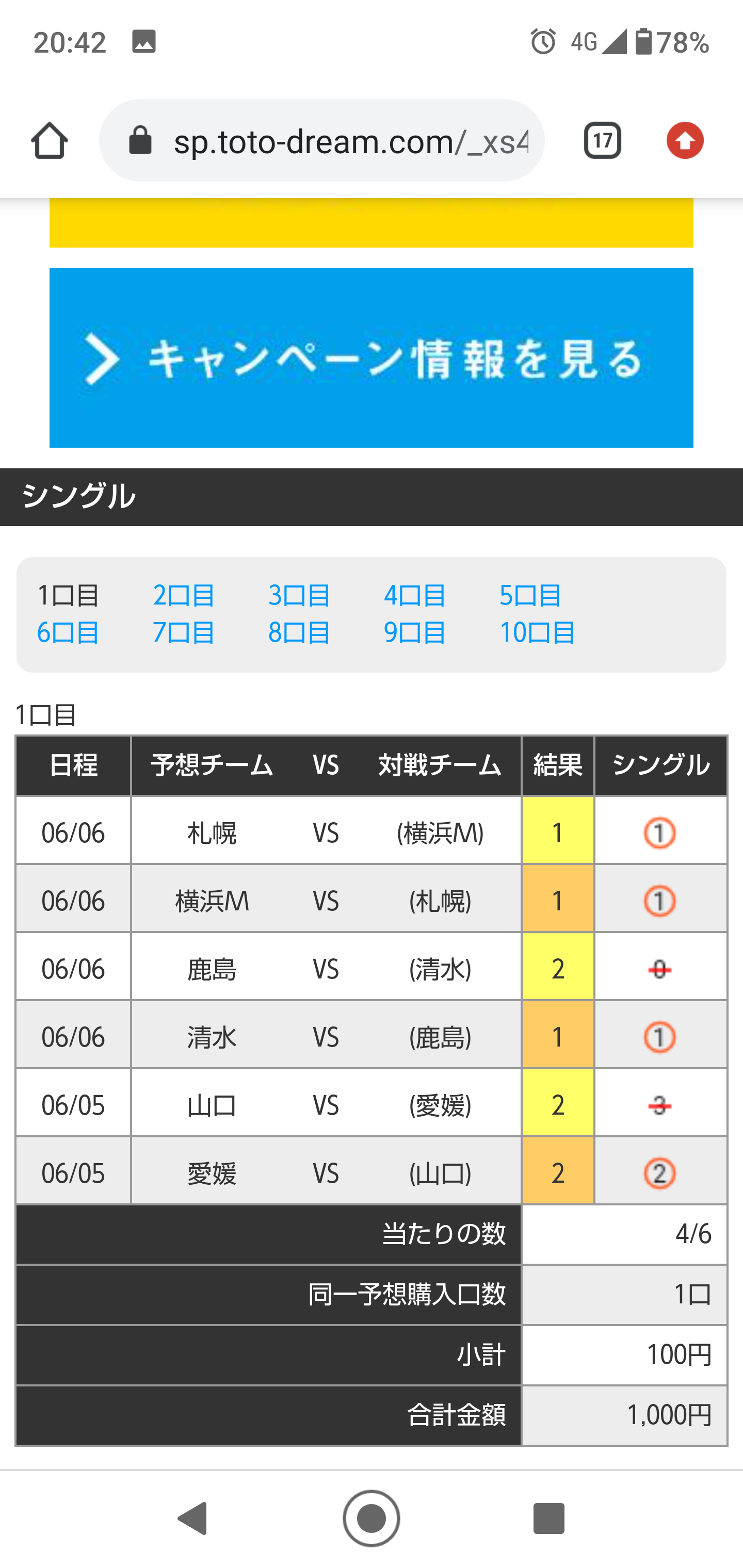The width and height of the screenshot is (743, 1568).
Task: Jump to 2口目
Action: click(183, 595)
